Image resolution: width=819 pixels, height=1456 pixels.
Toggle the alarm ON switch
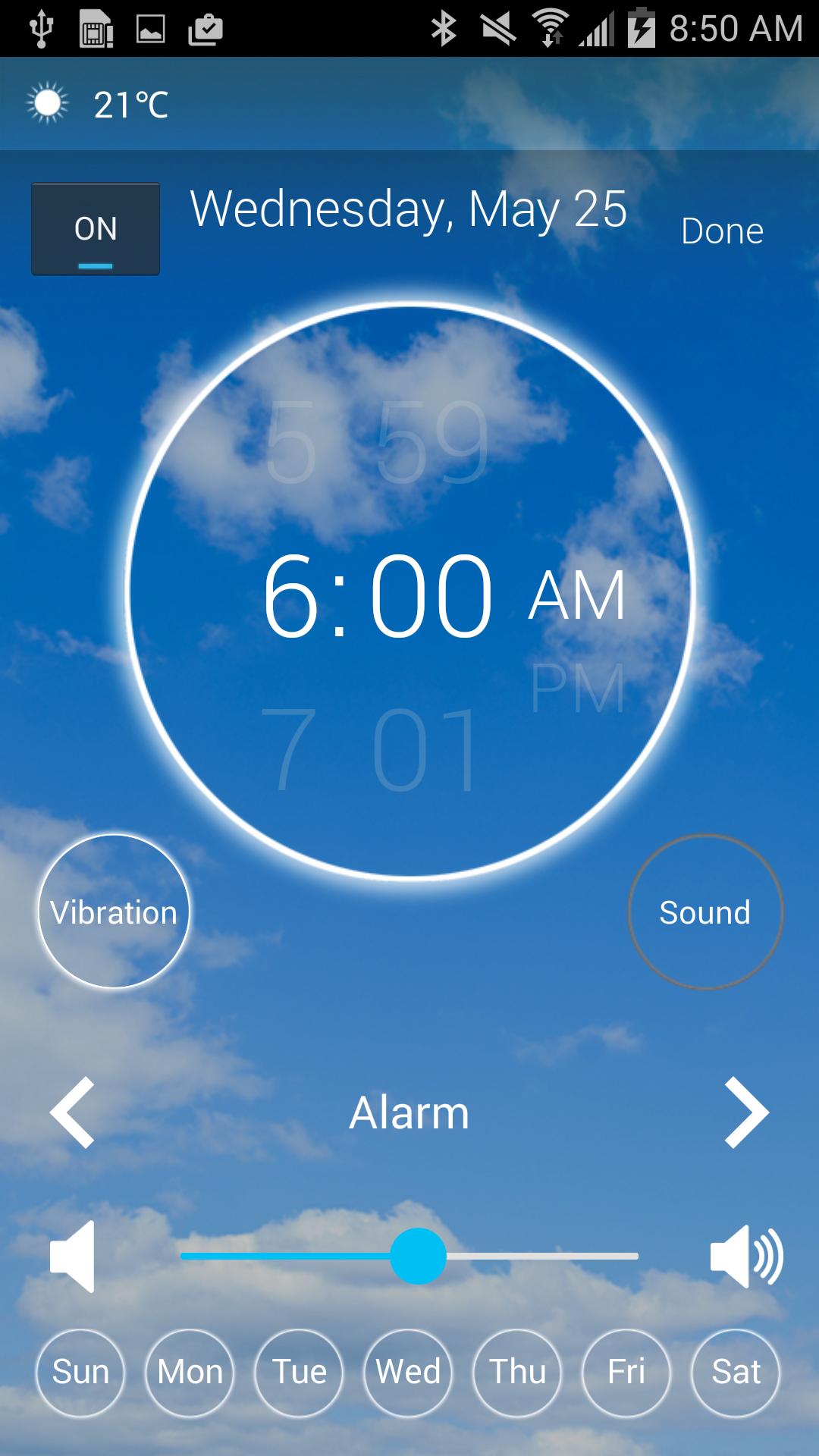[x=96, y=228]
